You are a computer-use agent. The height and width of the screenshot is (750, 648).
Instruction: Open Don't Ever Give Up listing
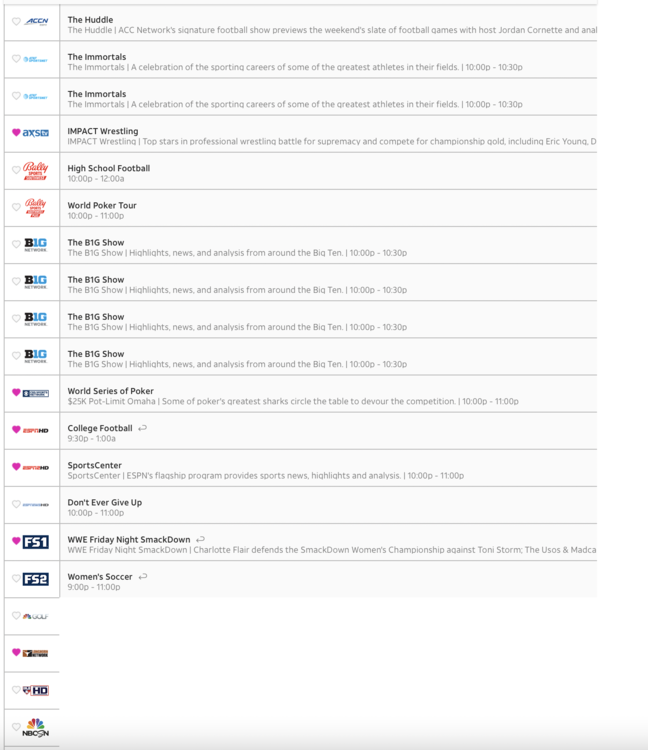click(104, 502)
